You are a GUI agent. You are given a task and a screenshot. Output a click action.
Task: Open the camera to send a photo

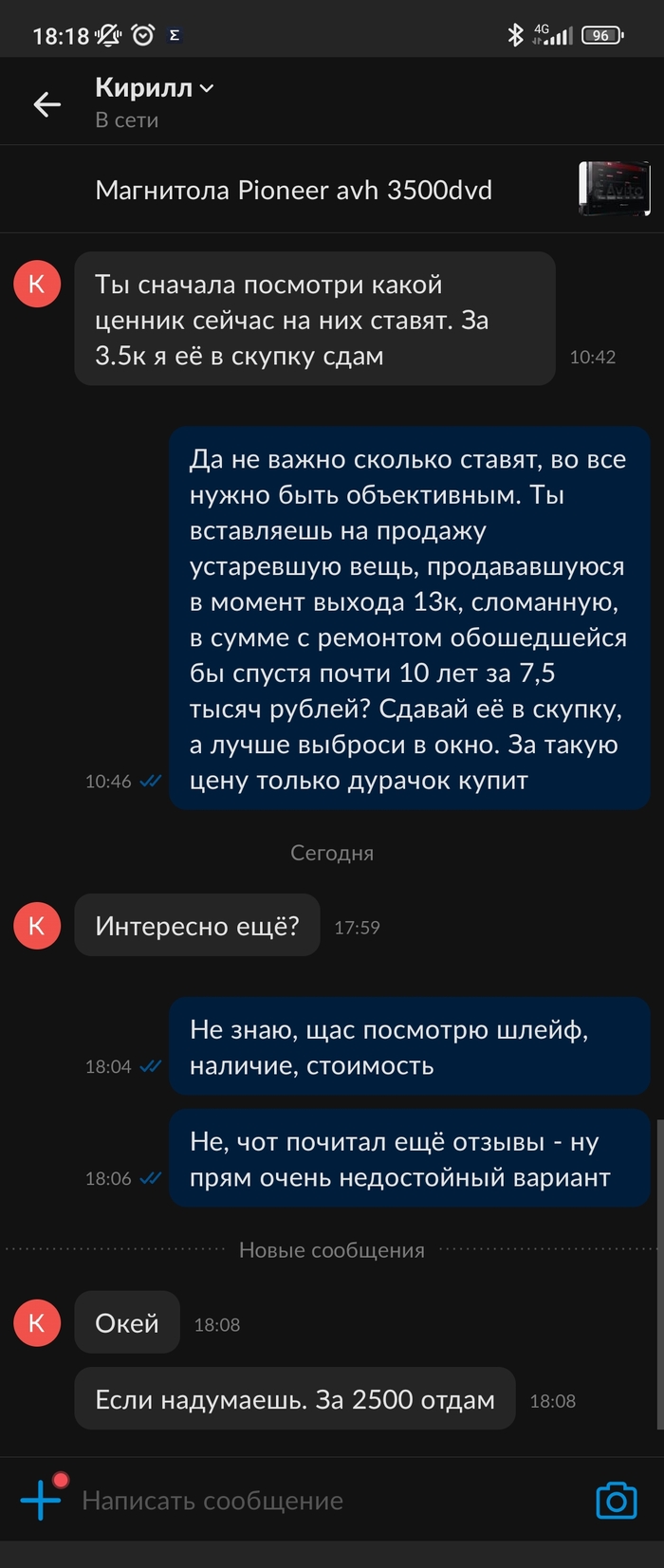(x=616, y=1501)
